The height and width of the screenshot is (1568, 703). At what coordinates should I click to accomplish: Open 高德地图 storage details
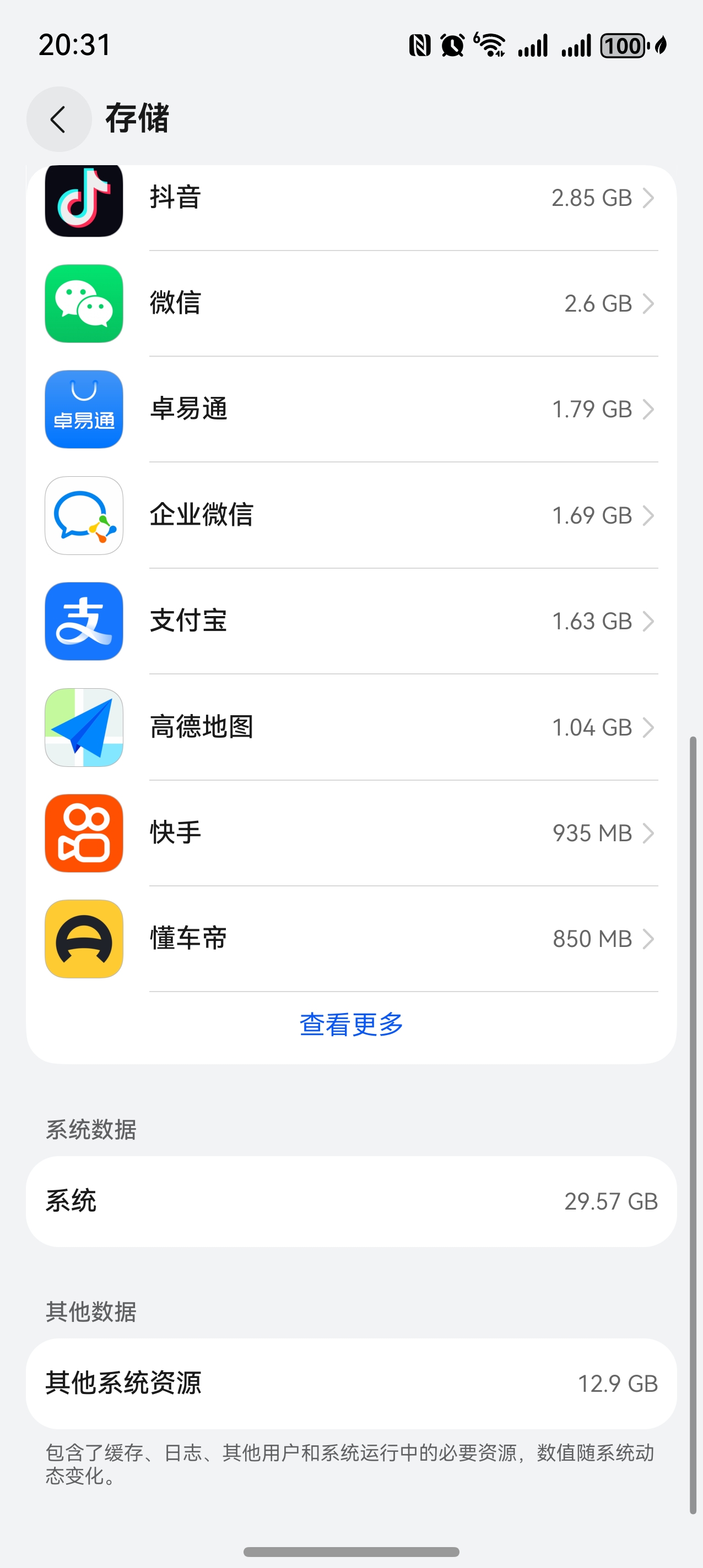pyautogui.click(x=351, y=727)
